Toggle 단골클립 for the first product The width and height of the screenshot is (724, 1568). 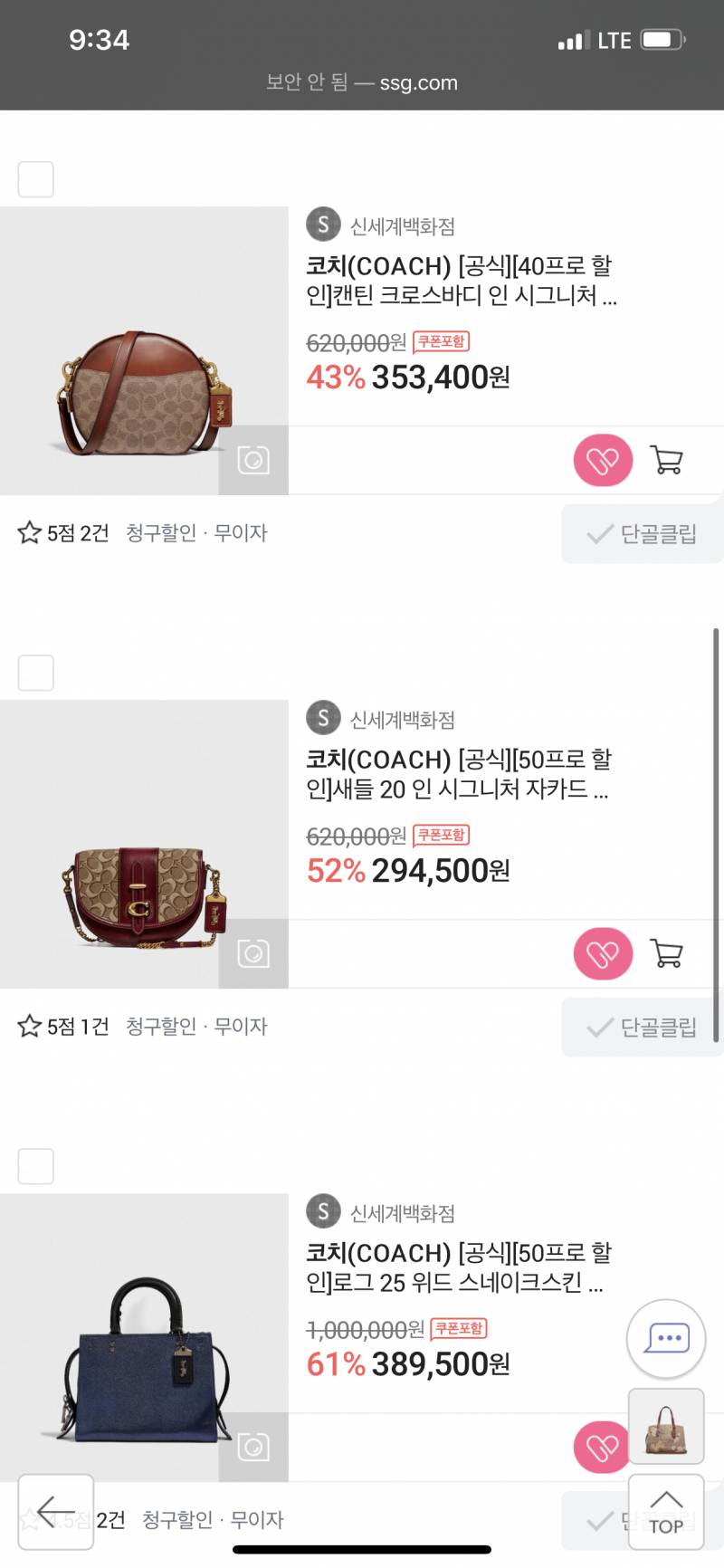pos(642,534)
